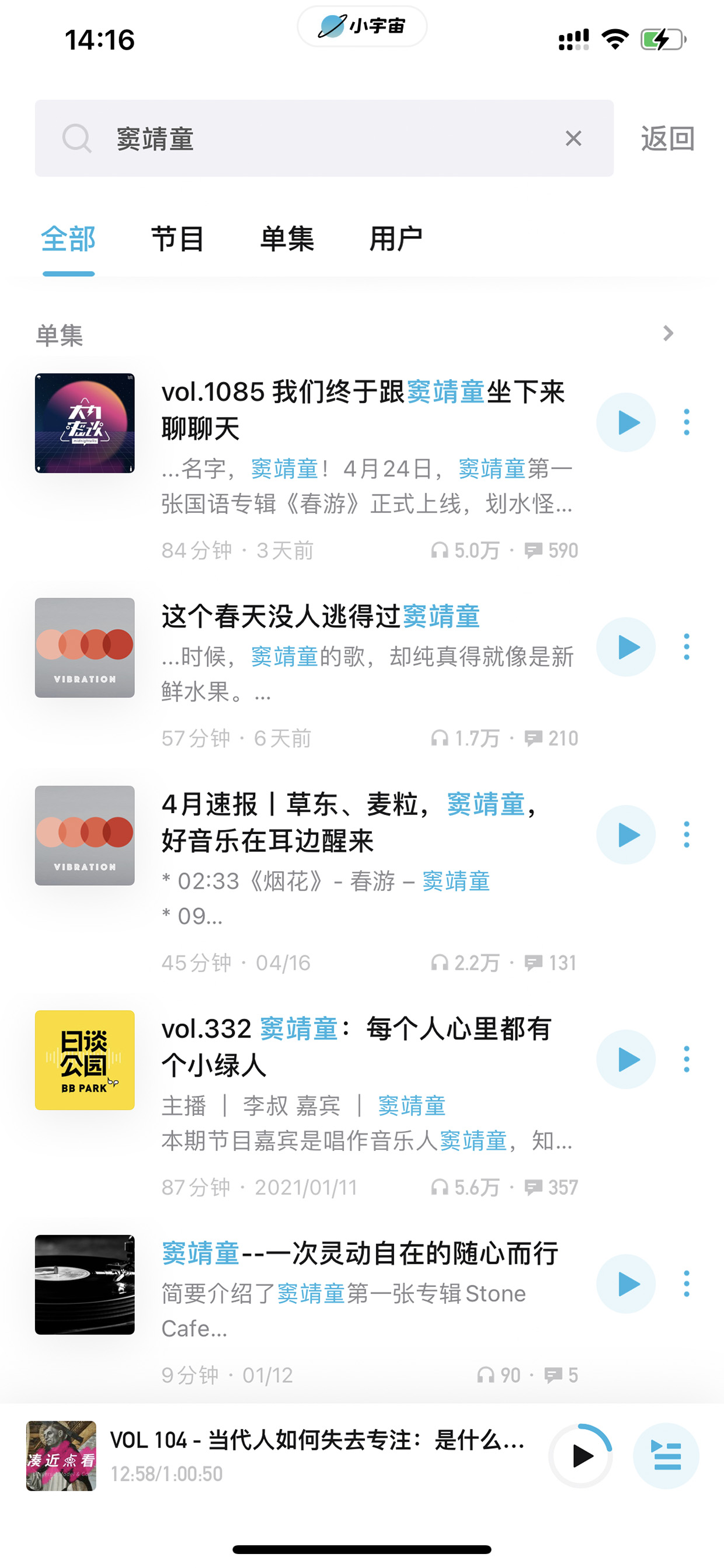Tap the 返回 button
724x1568 pixels.
click(667, 139)
